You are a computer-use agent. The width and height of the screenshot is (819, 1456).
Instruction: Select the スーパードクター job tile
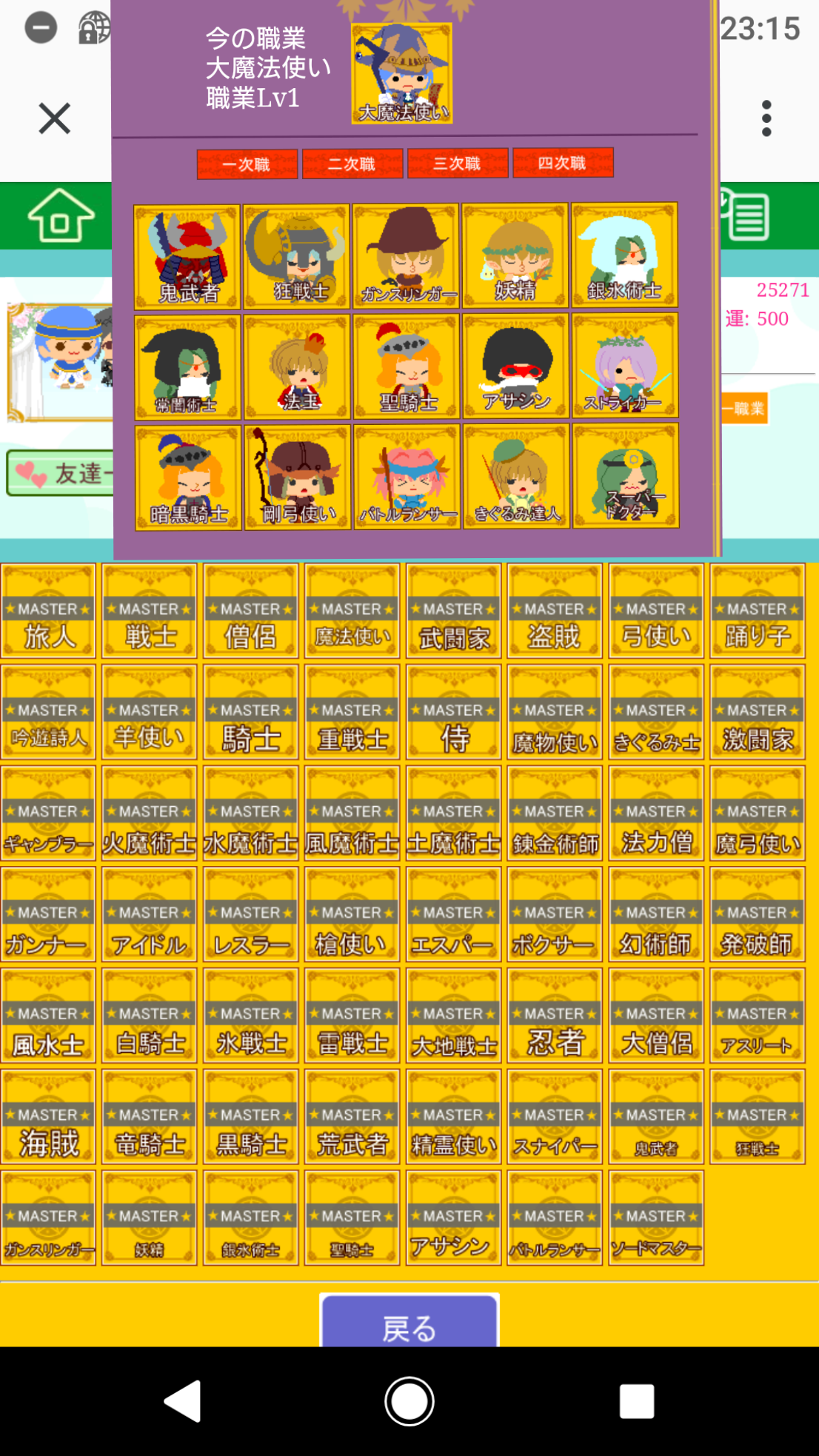[x=624, y=477]
